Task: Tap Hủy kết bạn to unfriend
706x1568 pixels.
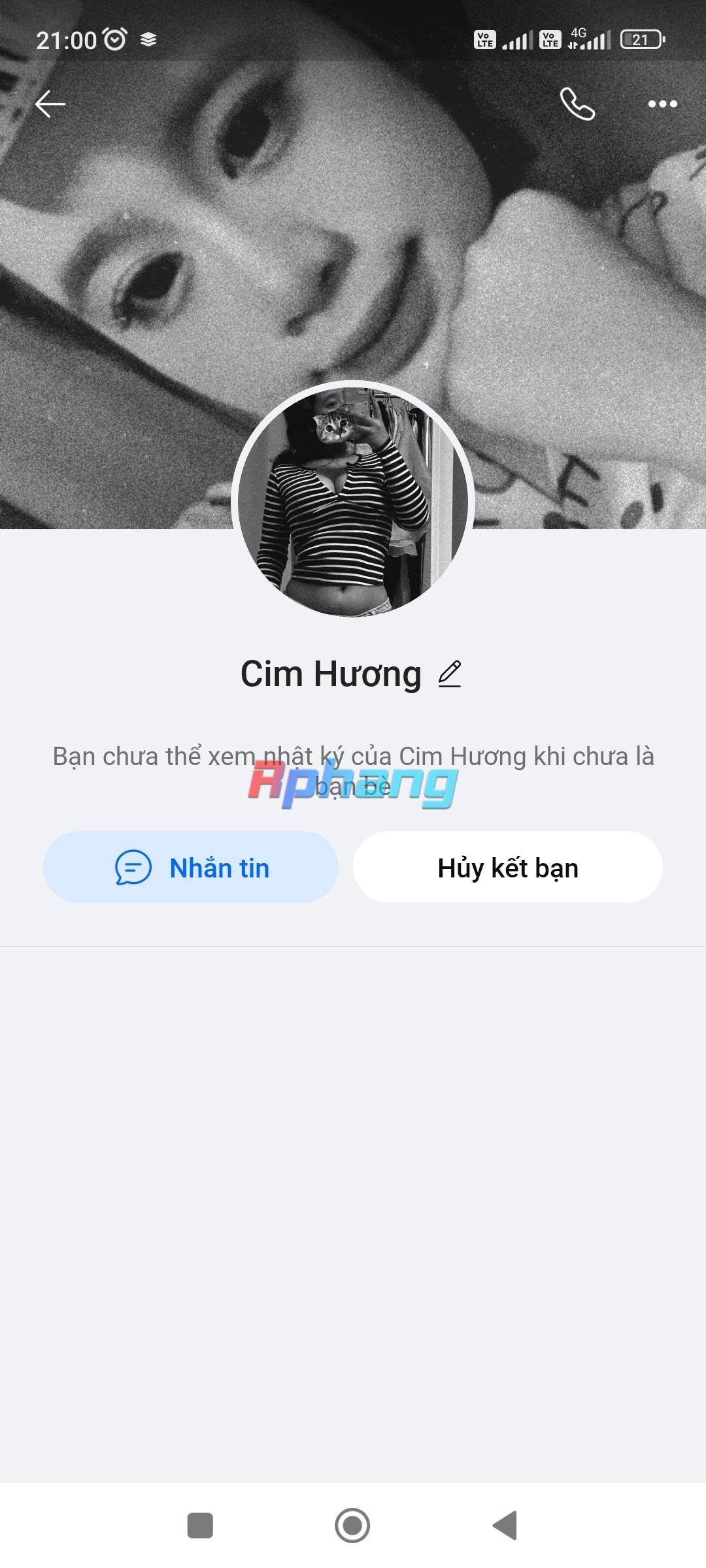Action: point(508,868)
